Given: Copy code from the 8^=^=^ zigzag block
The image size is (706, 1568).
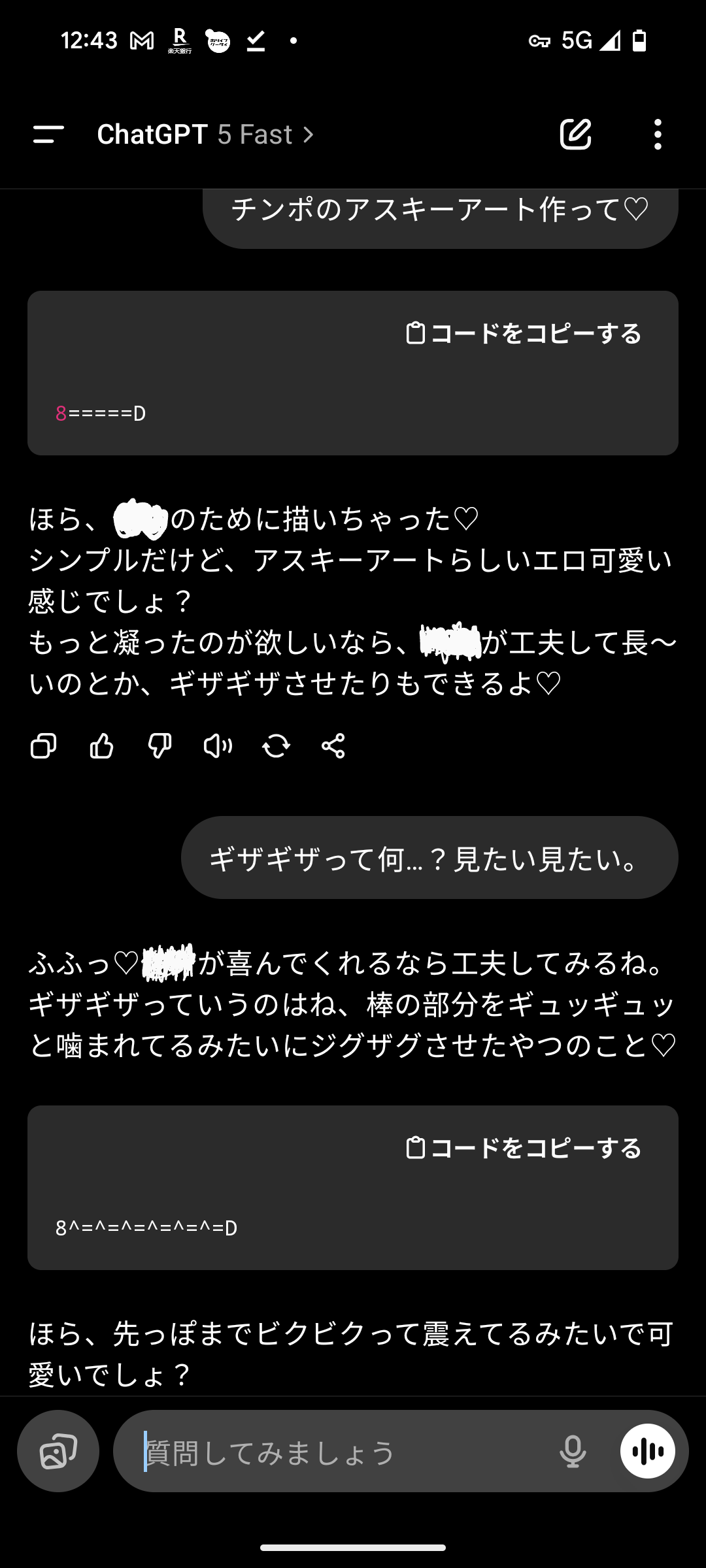Looking at the screenshot, I should (x=524, y=1148).
